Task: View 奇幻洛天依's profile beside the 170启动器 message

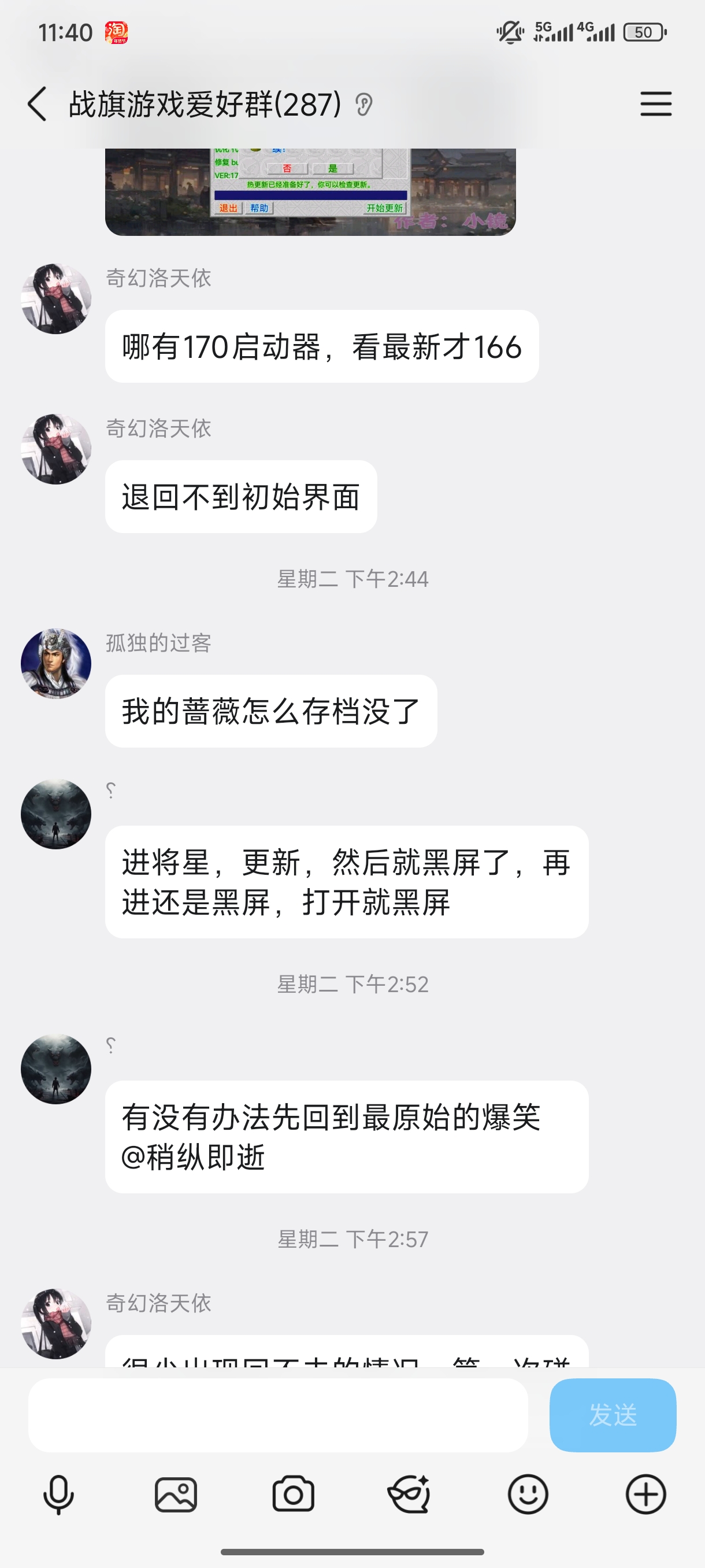Action: (56, 299)
